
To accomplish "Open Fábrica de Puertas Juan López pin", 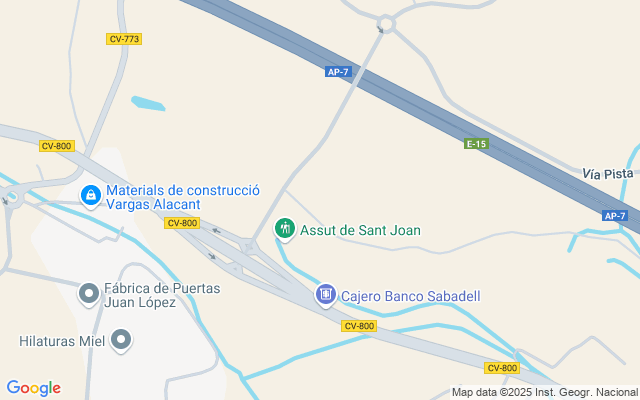I will (89, 294).
